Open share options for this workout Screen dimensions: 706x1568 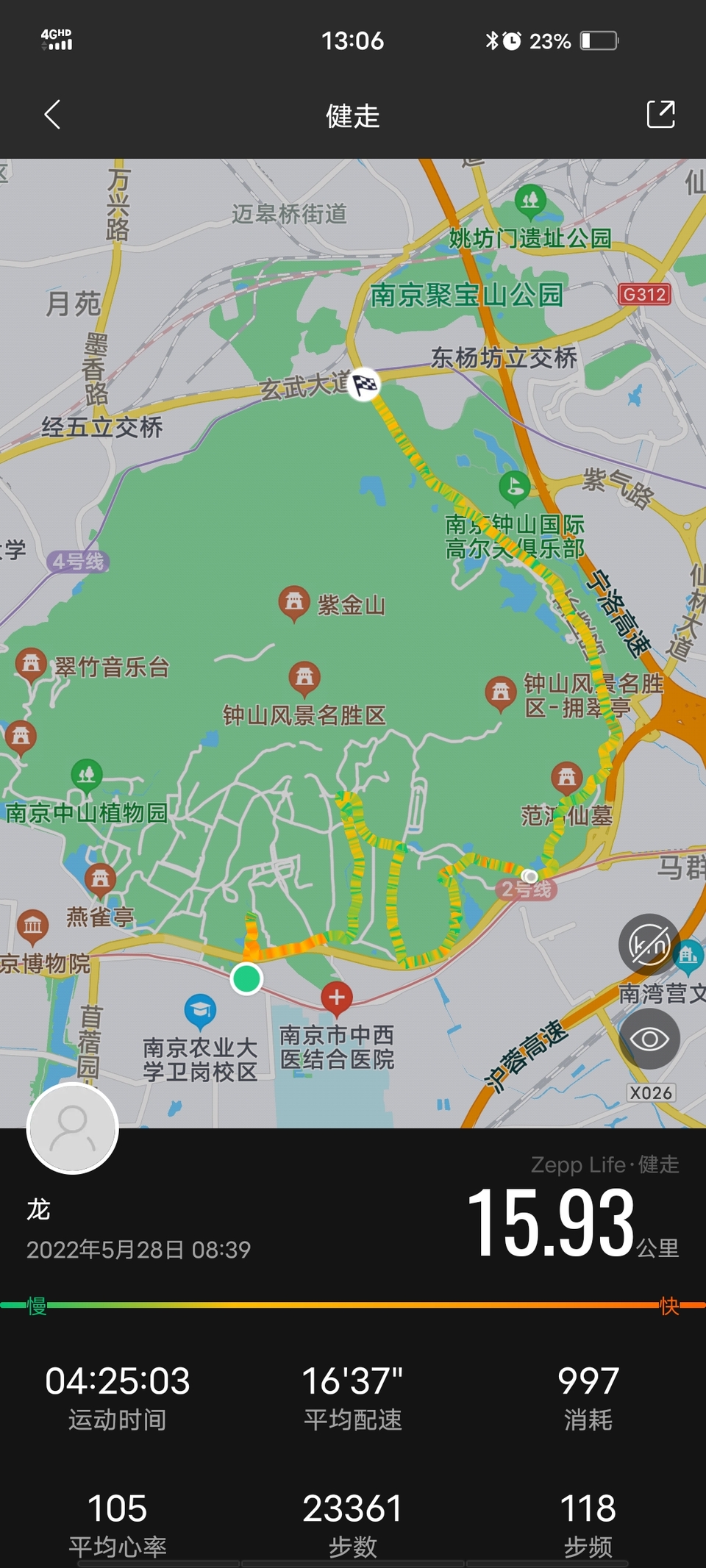[661, 114]
